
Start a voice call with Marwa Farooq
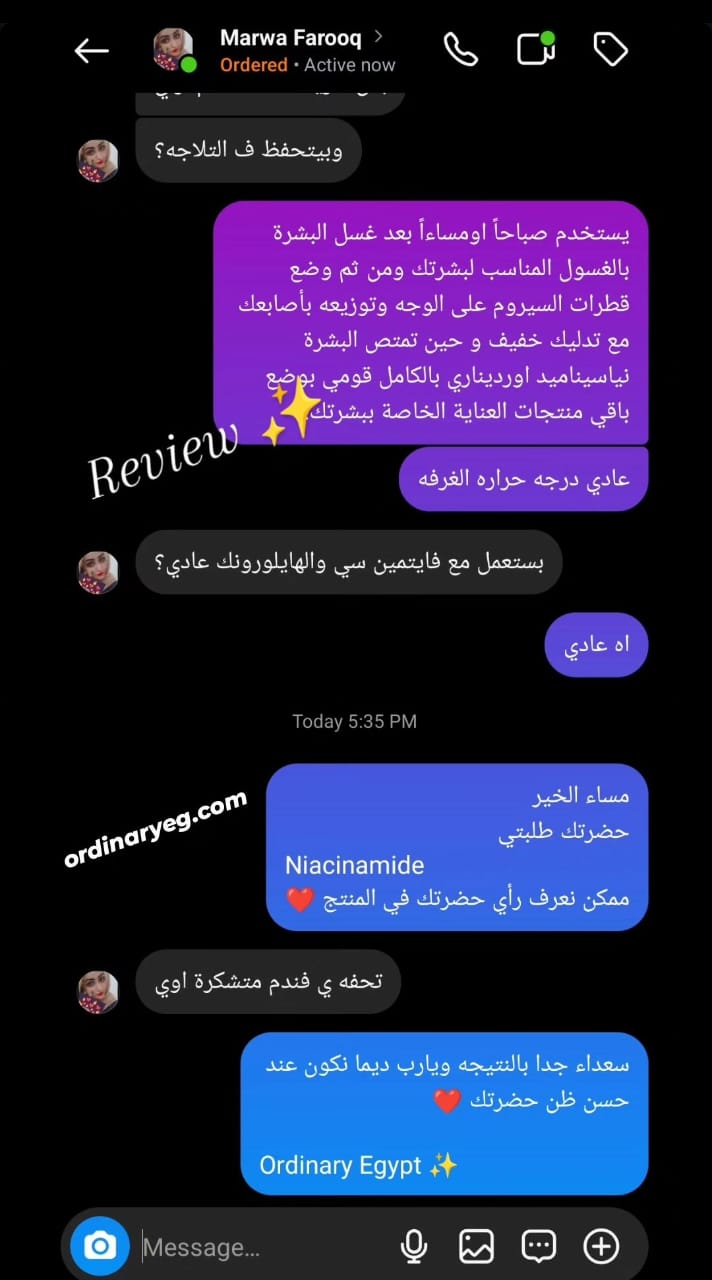click(x=461, y=50)
